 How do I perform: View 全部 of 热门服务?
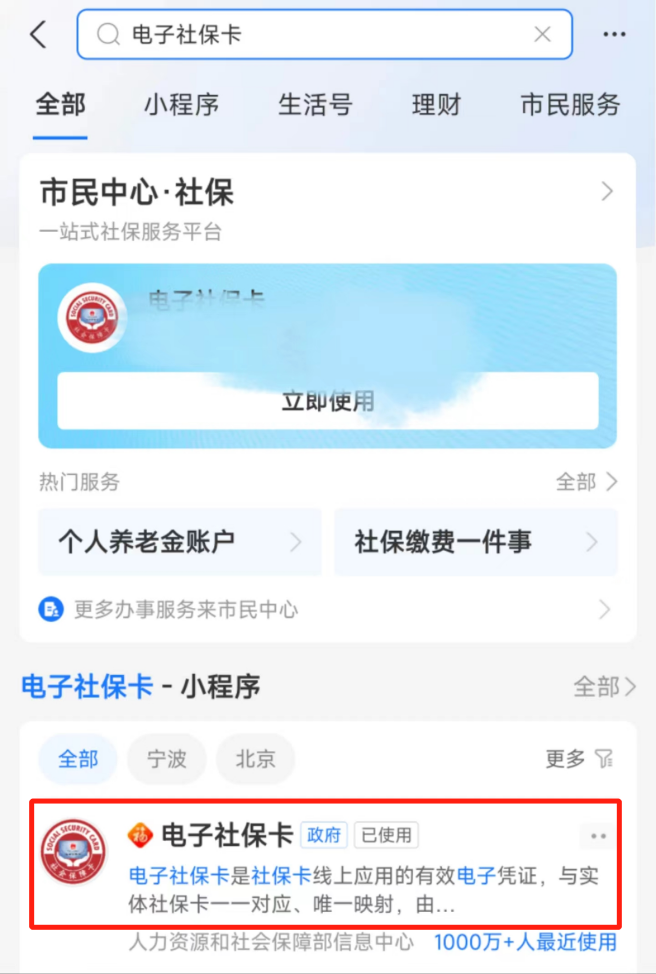click(586, 482)
